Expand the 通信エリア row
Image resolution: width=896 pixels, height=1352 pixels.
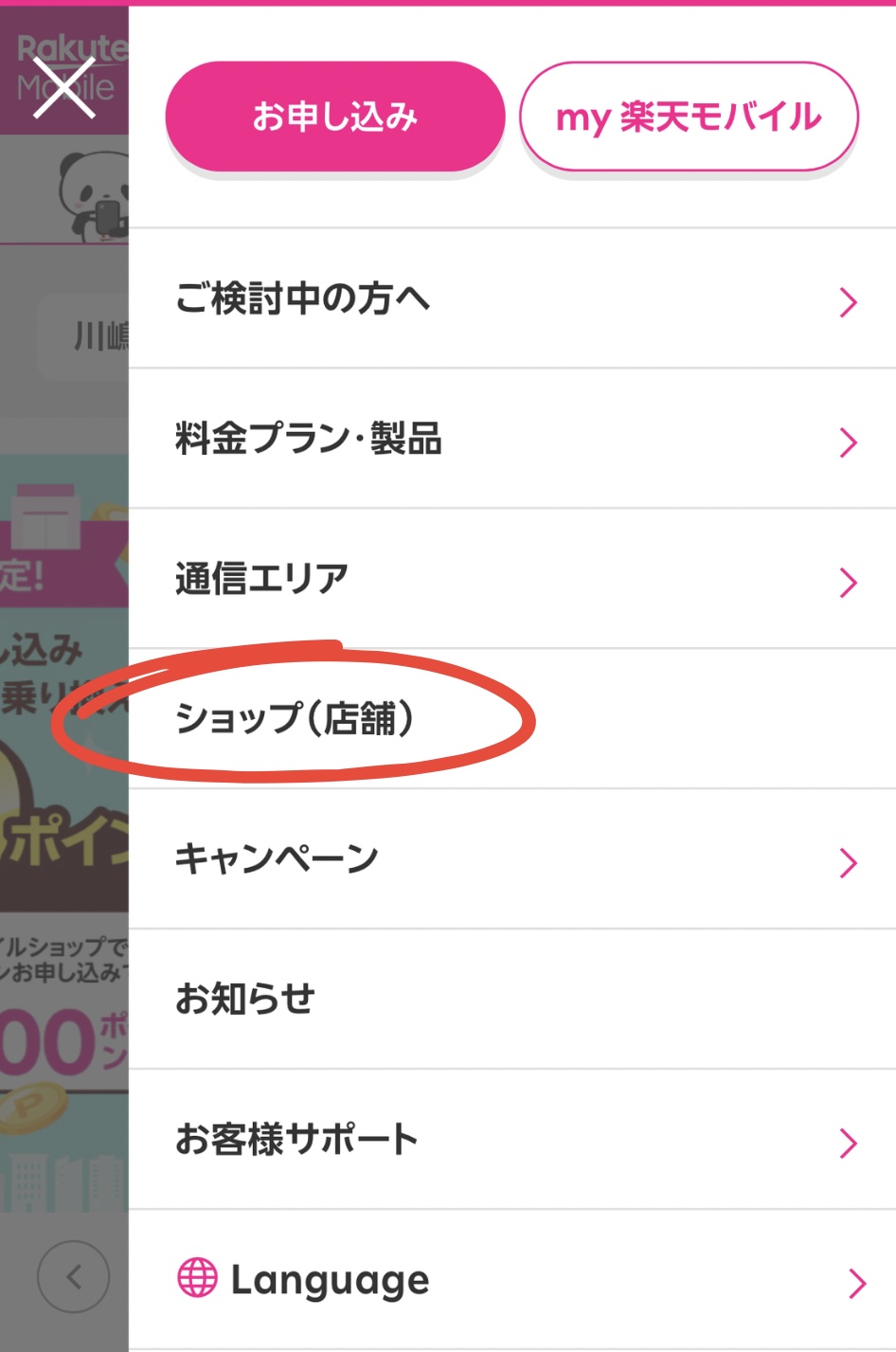pyautogui.click(x=511, y=580)
